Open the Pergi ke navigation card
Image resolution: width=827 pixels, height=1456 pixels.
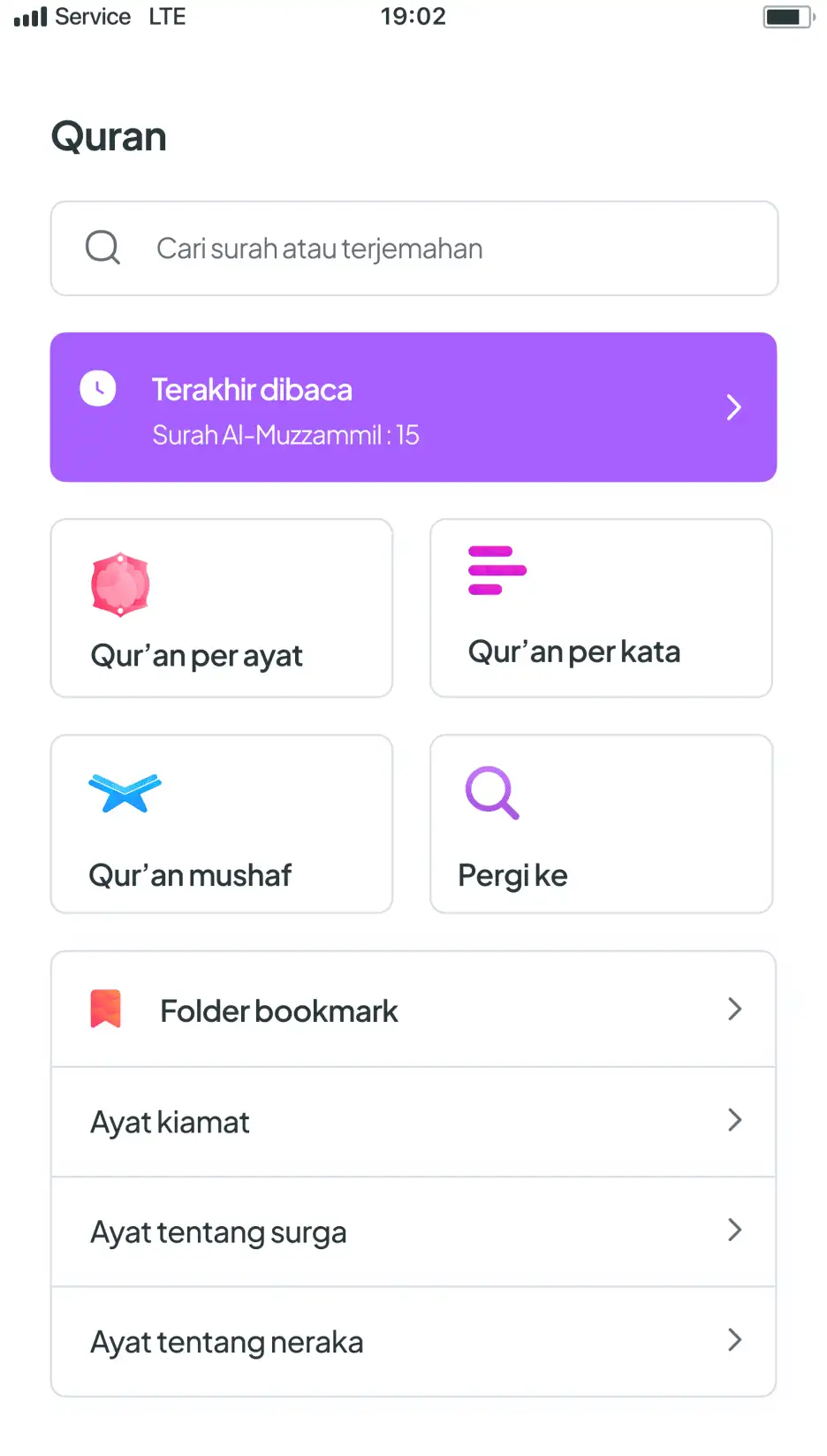[601, 824]
